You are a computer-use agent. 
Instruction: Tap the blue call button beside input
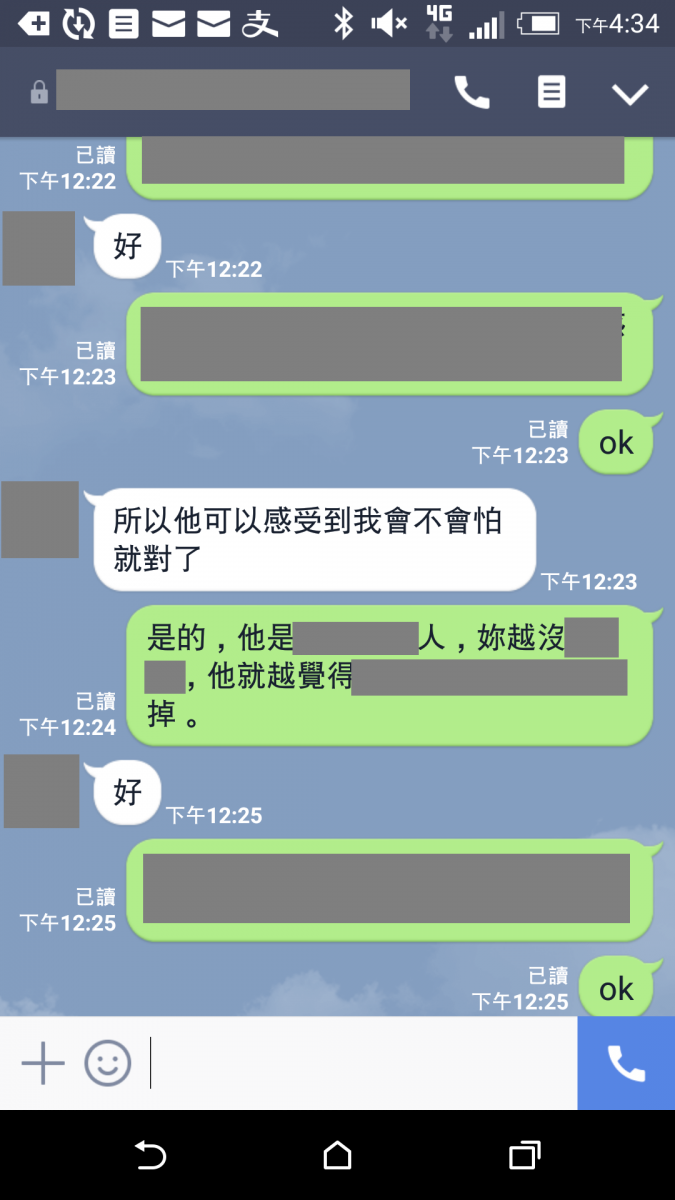[626, 1063]
